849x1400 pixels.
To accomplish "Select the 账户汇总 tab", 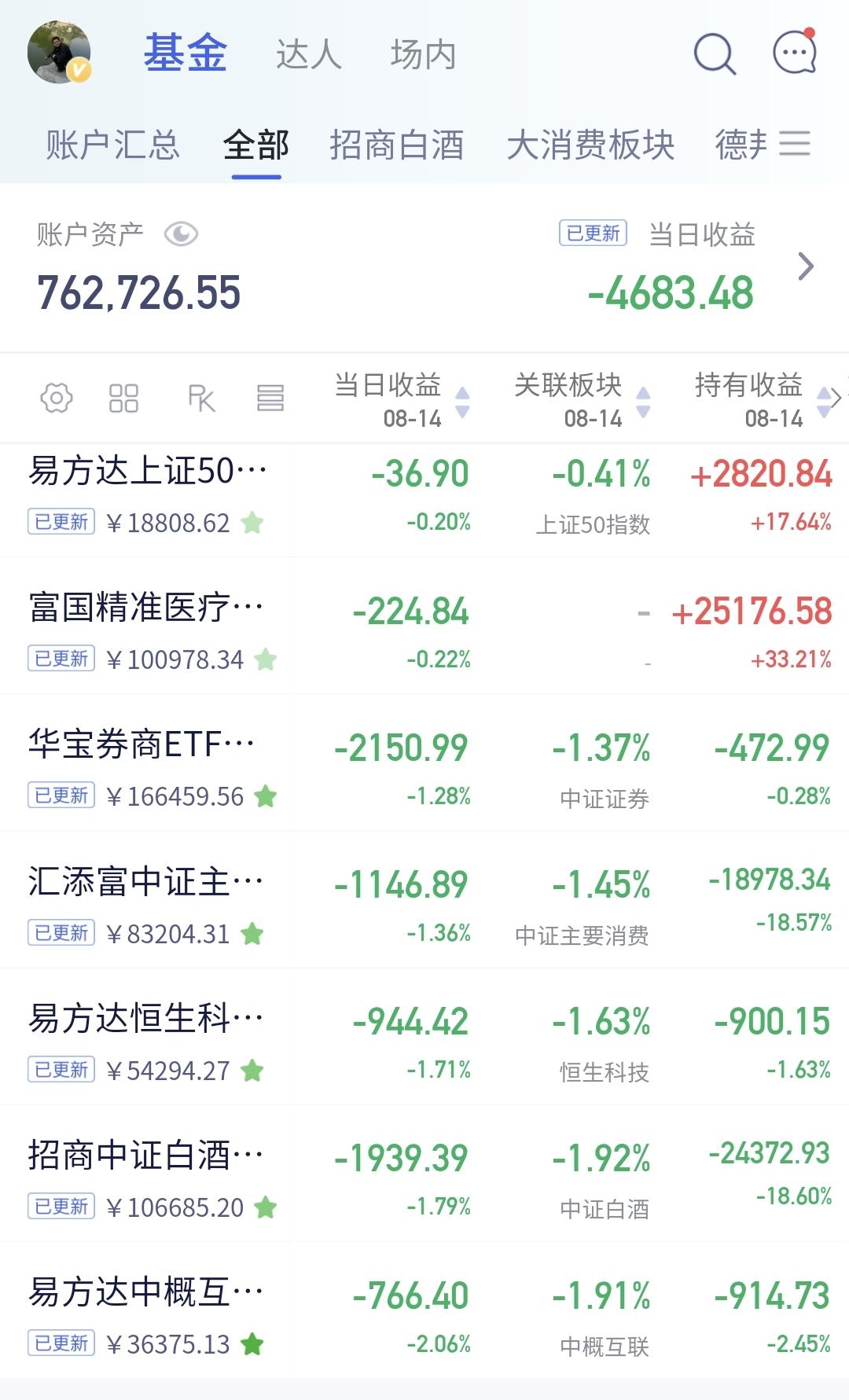I will pyautogui.click(x=113, y=145).
